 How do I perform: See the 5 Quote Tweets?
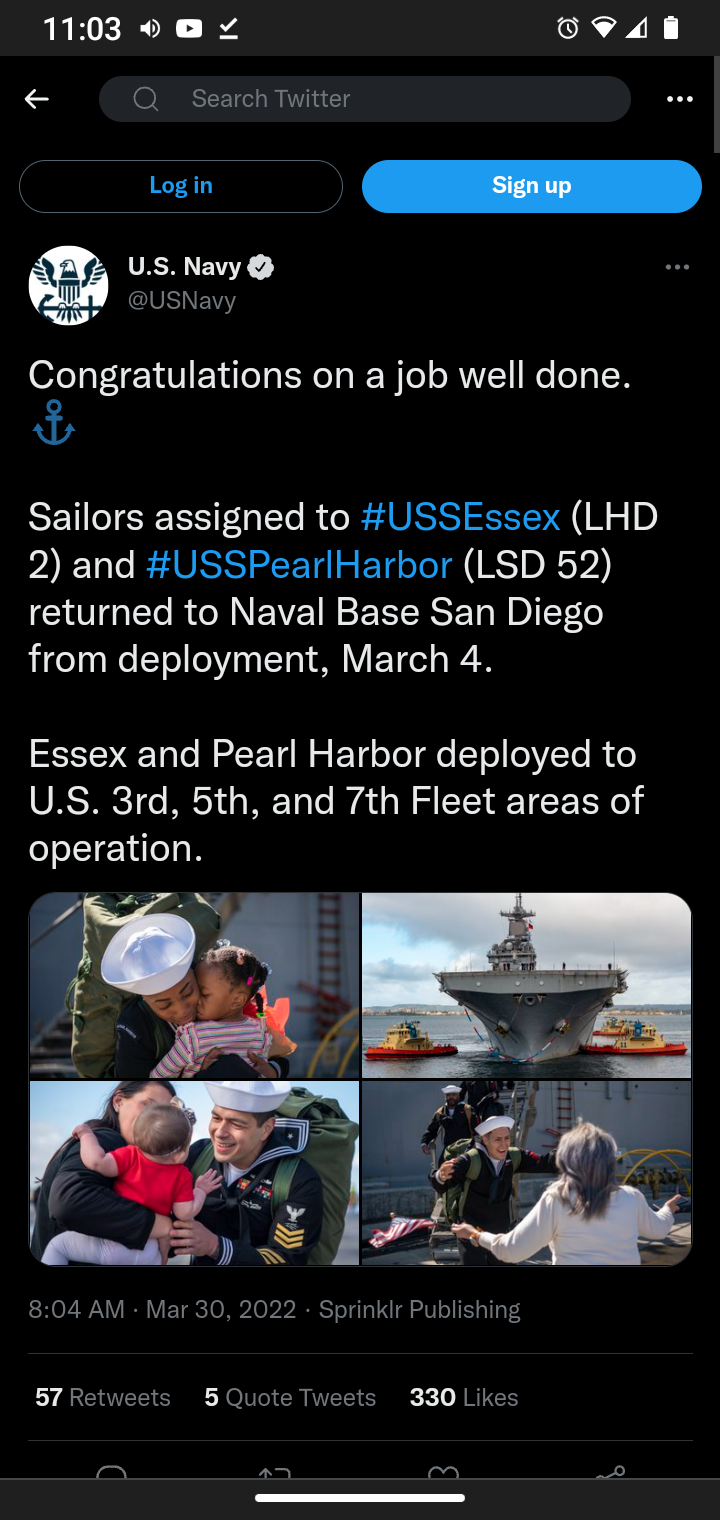[290, 1398]
